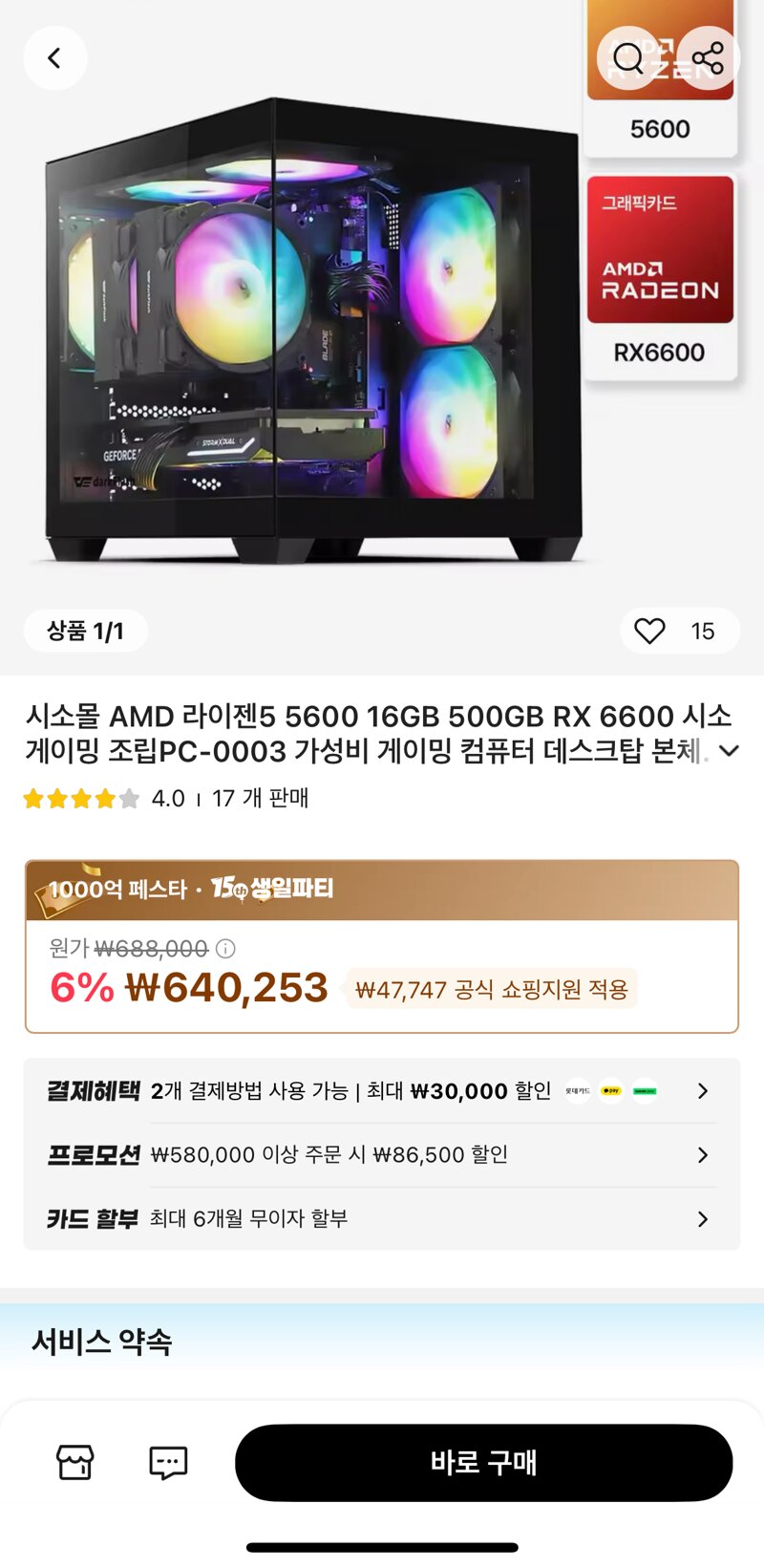Tap 바로 구매 to buy now
The width and height of the screenshot is (764, 1568).
click(x=483, y=1462)
